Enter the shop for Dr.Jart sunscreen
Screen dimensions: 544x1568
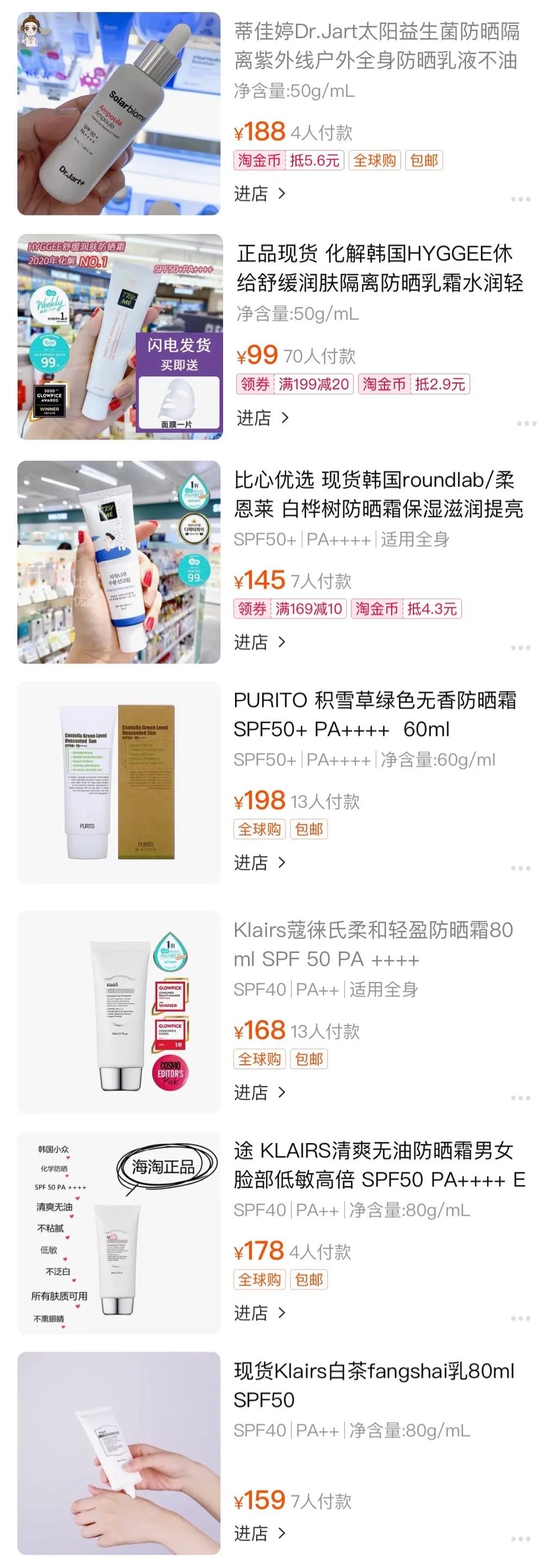tap(260, 194)
